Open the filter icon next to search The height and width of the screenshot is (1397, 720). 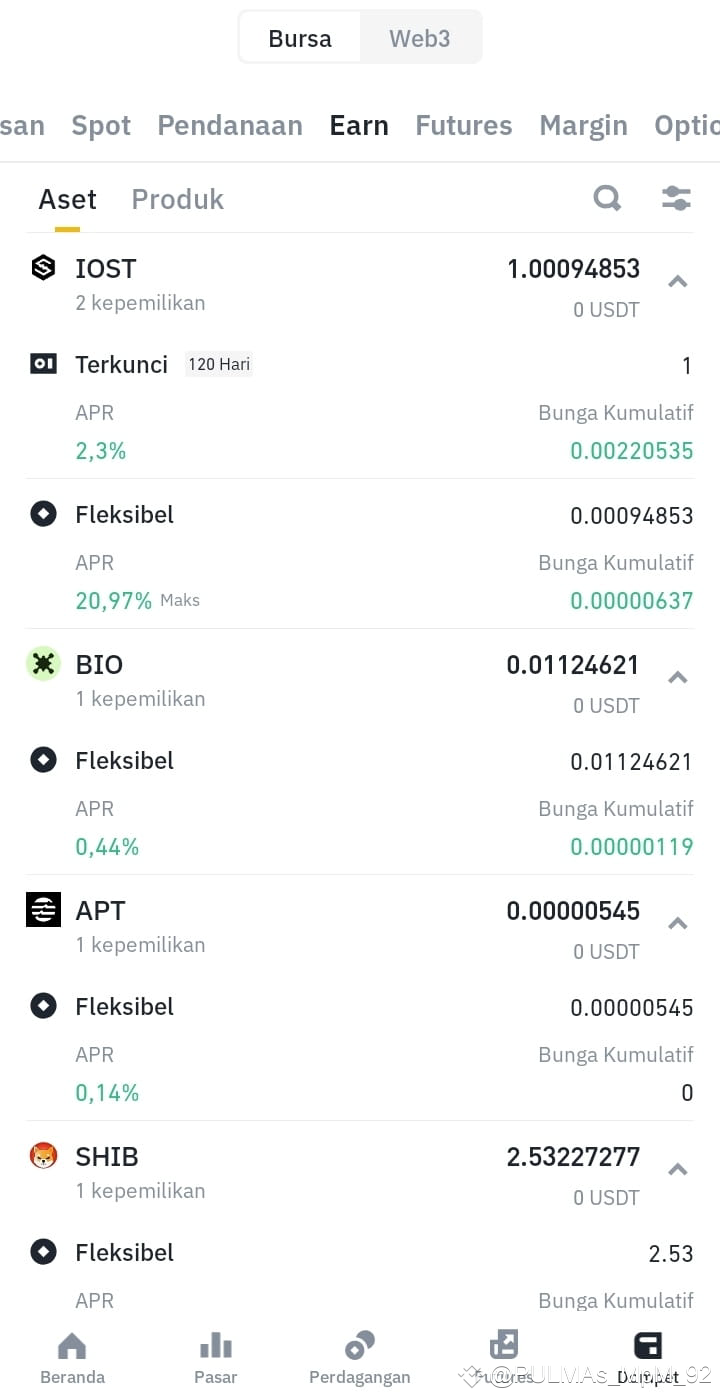click(x=676, y=199)
